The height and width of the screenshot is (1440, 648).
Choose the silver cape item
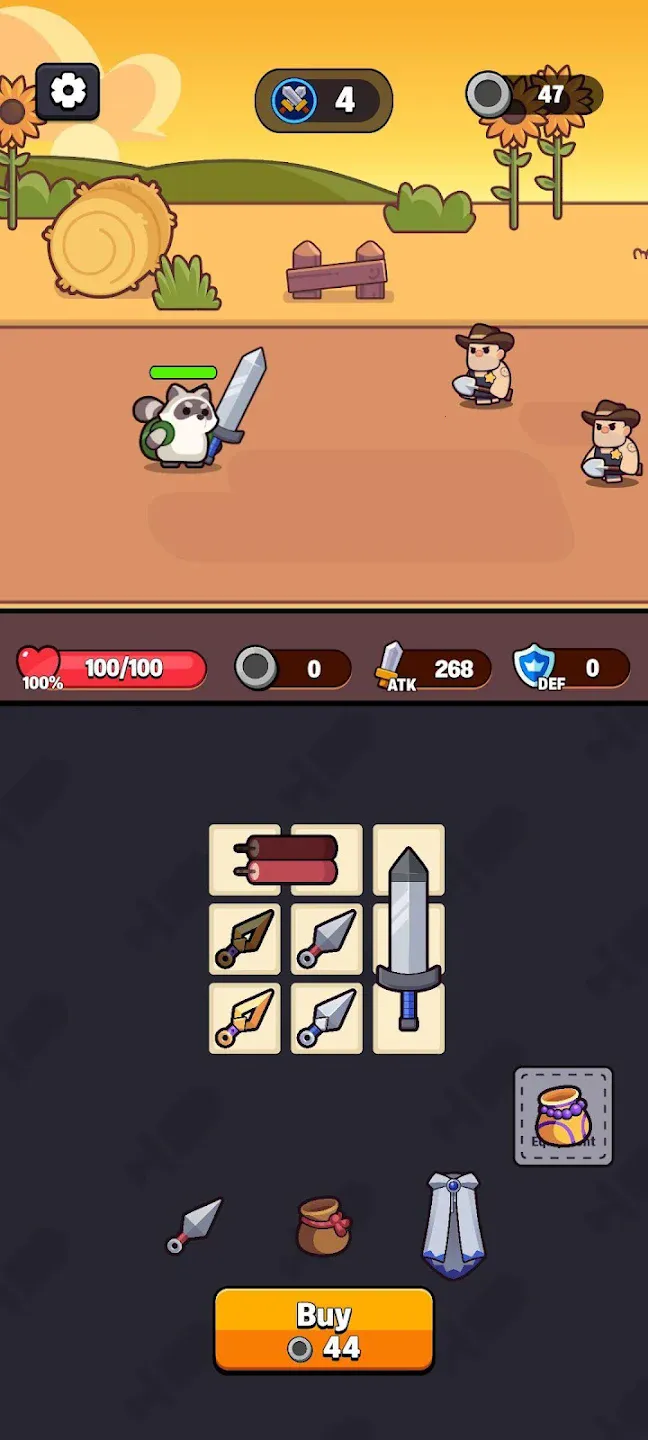[454, 1225]
